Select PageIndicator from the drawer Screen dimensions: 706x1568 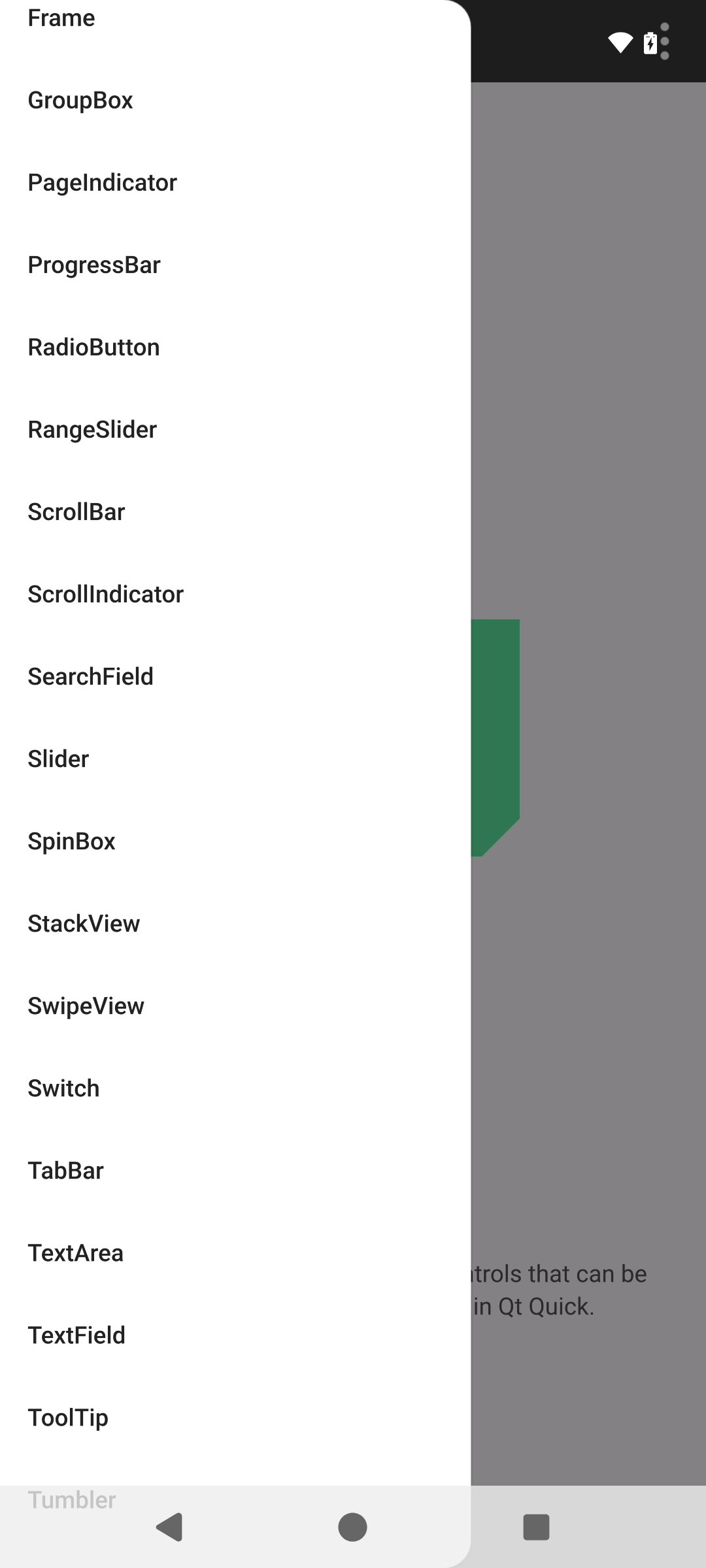(x=235, y=183)
